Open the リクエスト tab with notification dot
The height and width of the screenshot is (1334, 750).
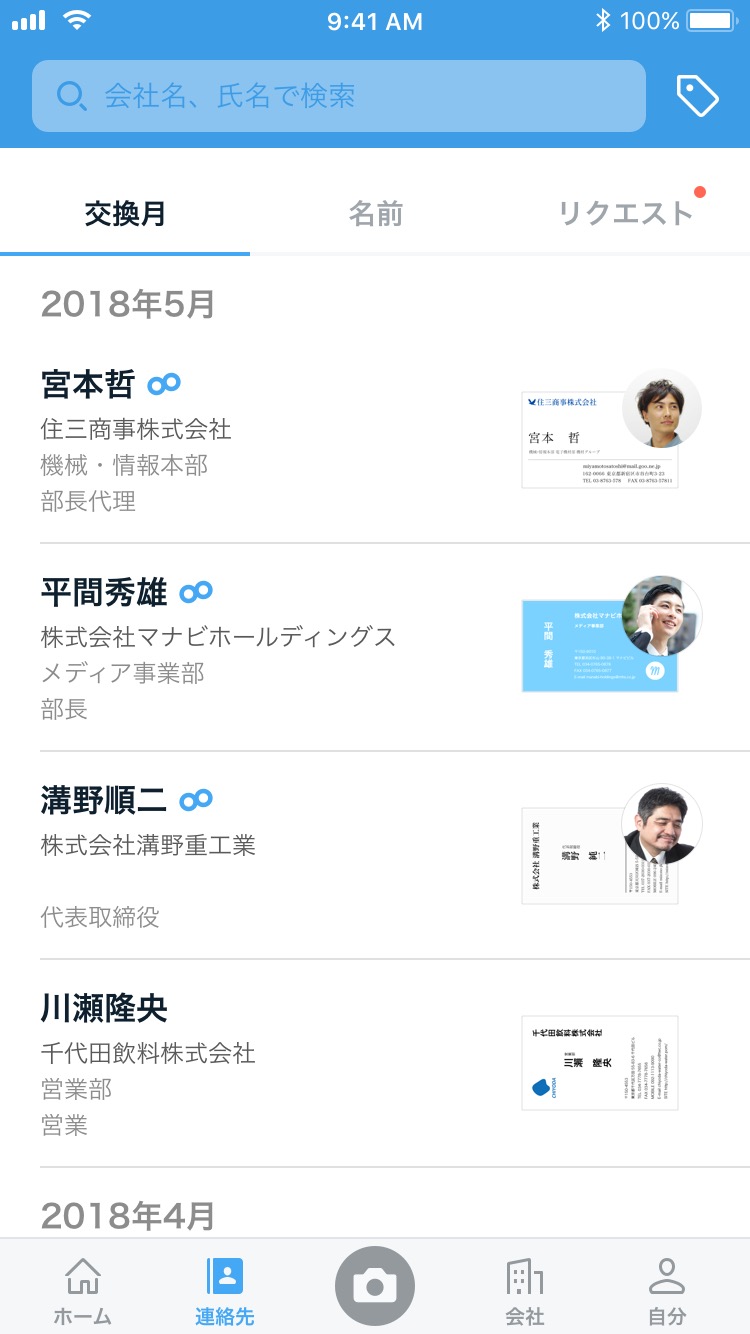(623, 213)
